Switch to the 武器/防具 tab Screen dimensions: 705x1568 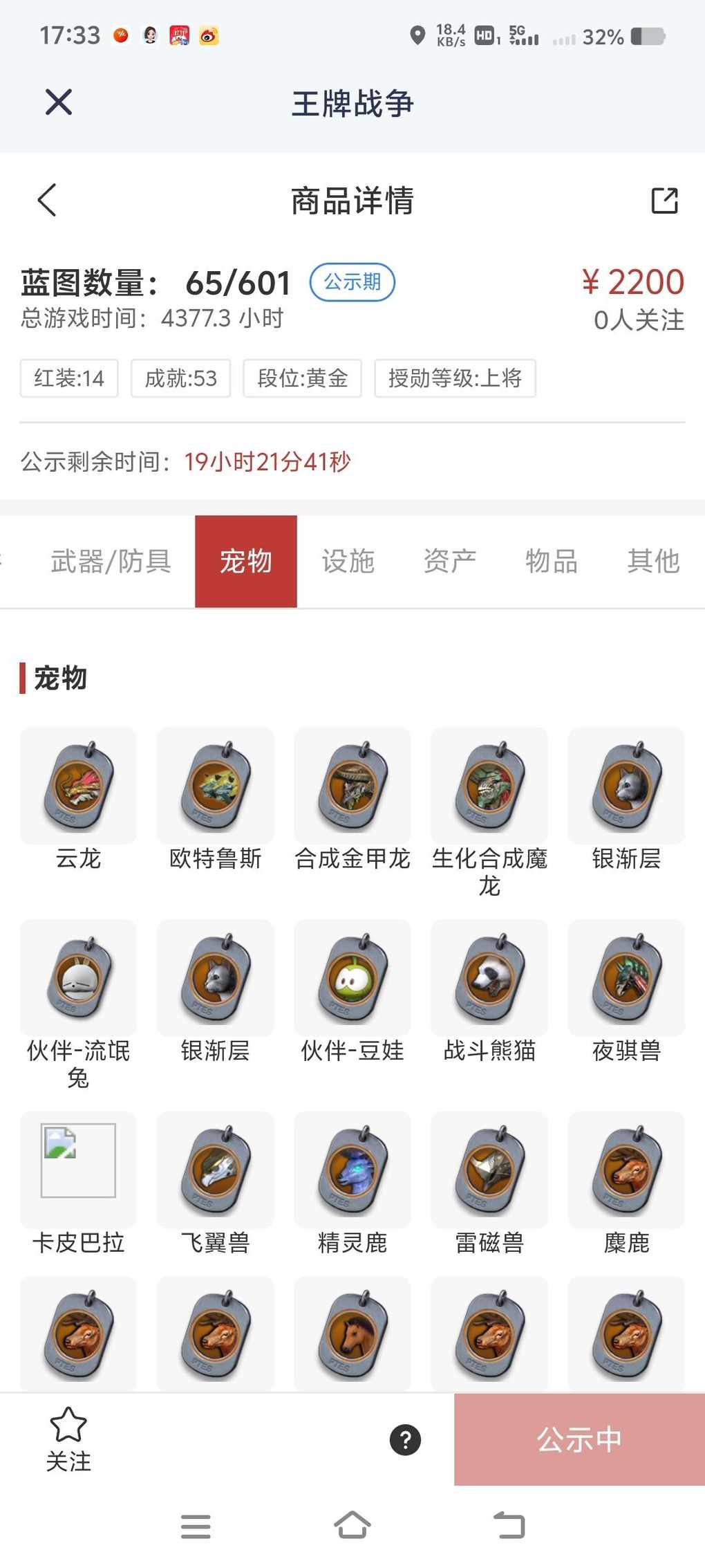(x=111, y=561)
